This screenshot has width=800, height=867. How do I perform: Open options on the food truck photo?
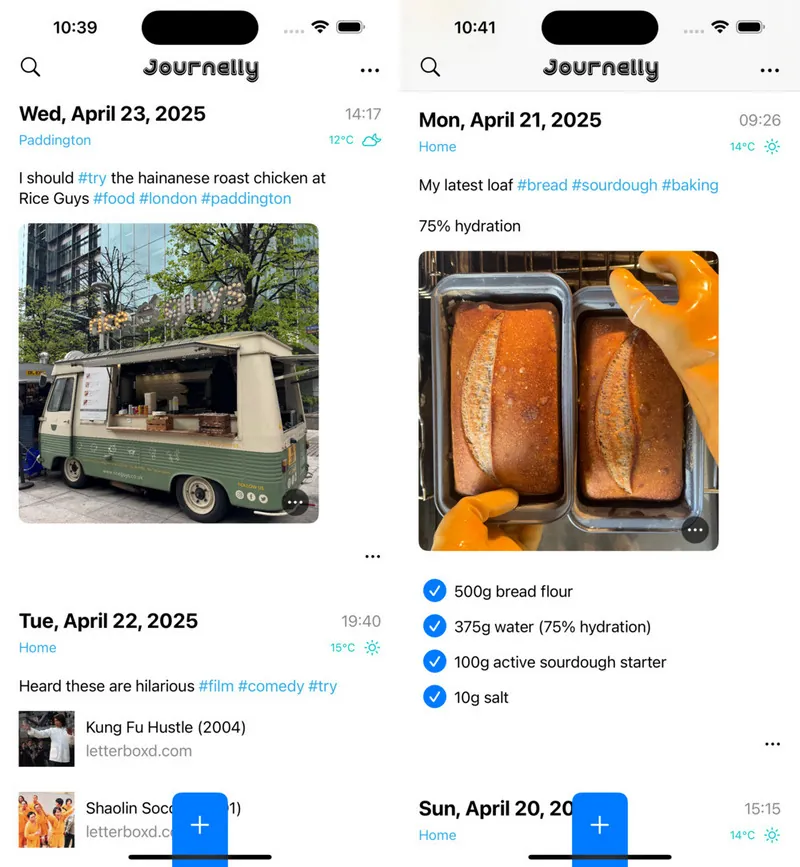295,502
